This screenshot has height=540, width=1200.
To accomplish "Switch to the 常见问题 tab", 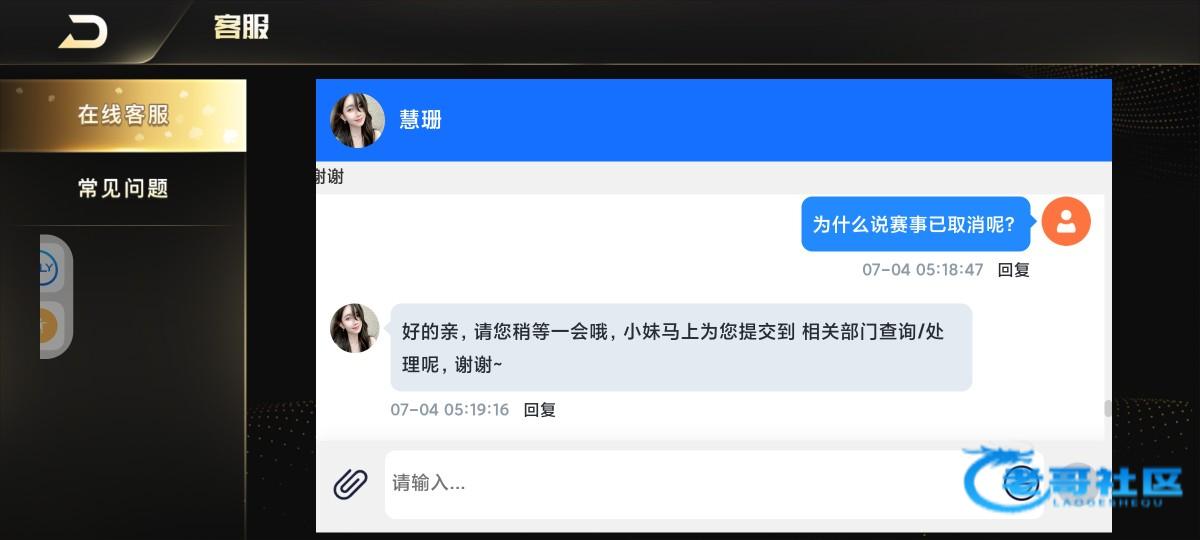I will (123, 188).
